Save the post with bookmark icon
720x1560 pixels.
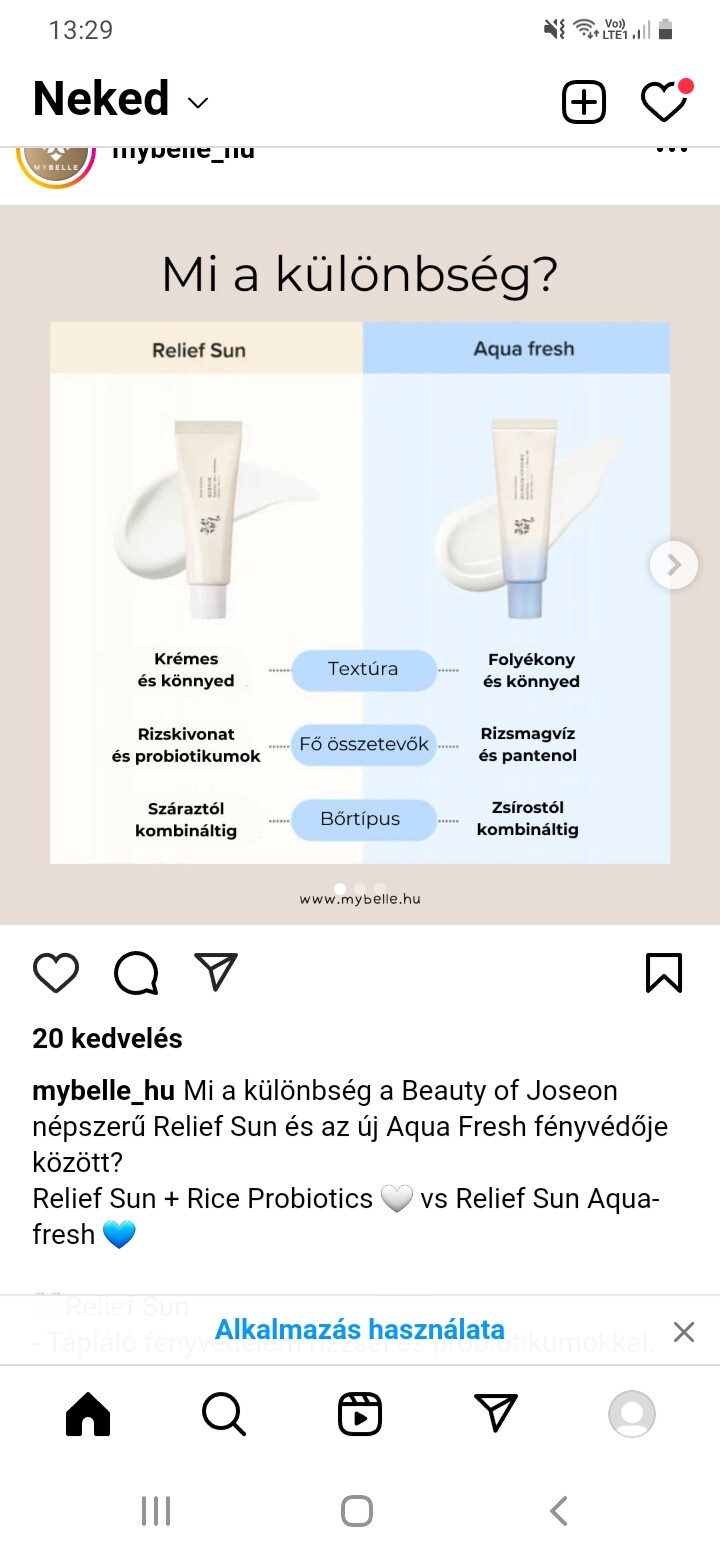(664, 972)
